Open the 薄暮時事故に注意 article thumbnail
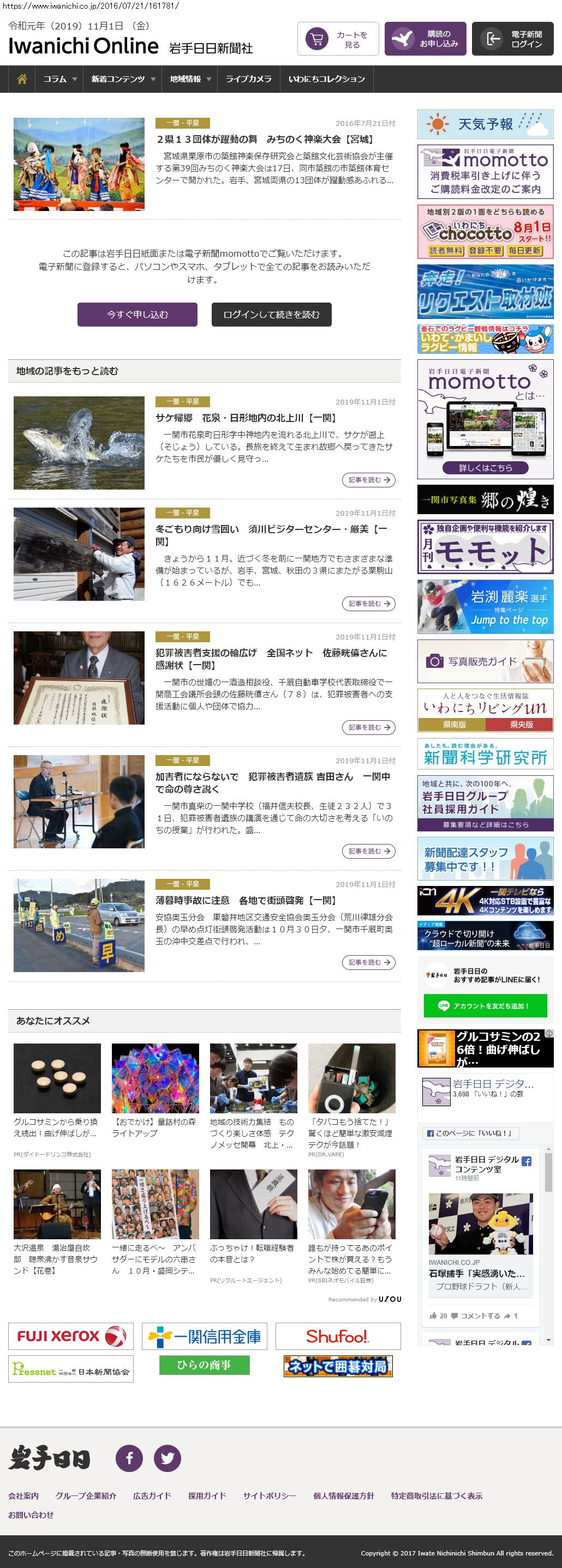562x1568 pixels. click(79, 925)
